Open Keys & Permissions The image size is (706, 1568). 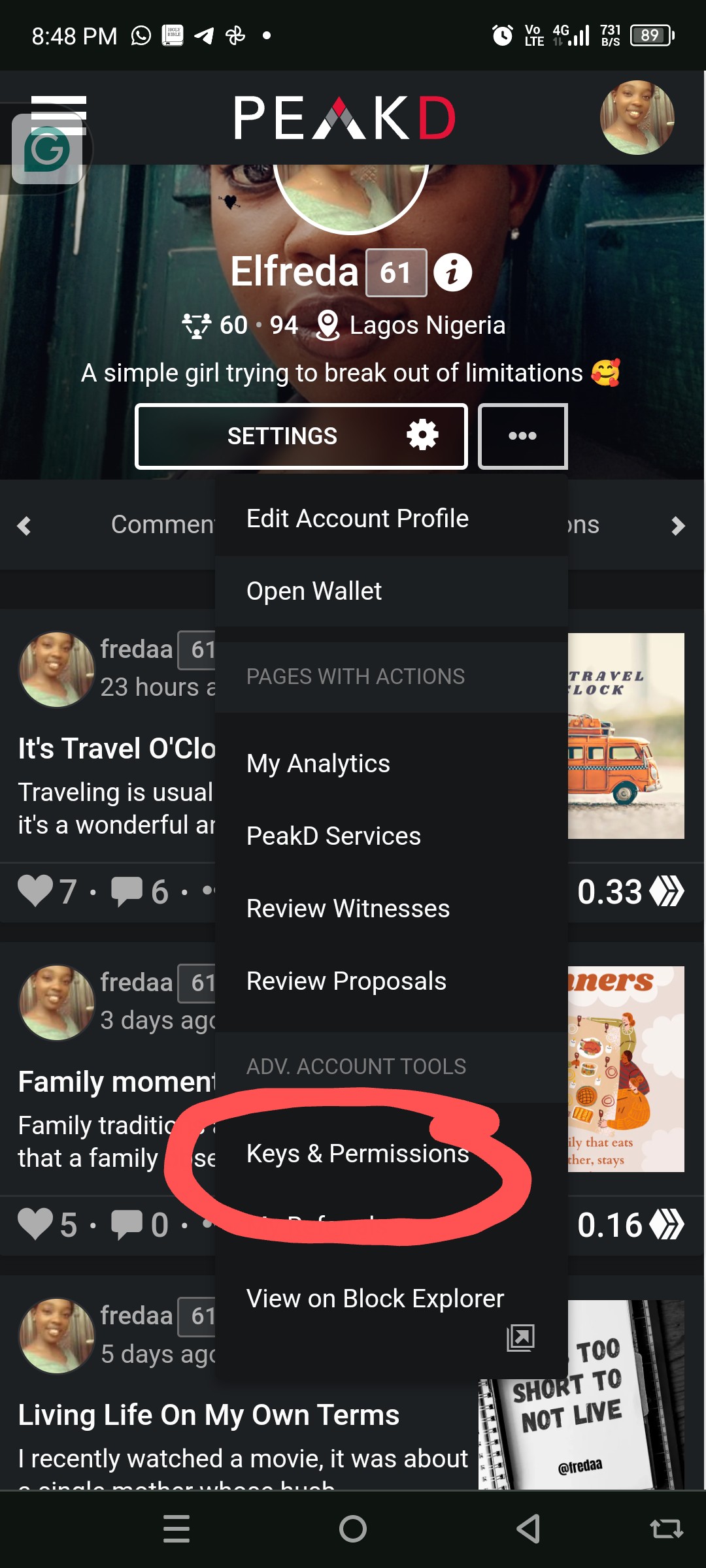[x=357, y=1154]
